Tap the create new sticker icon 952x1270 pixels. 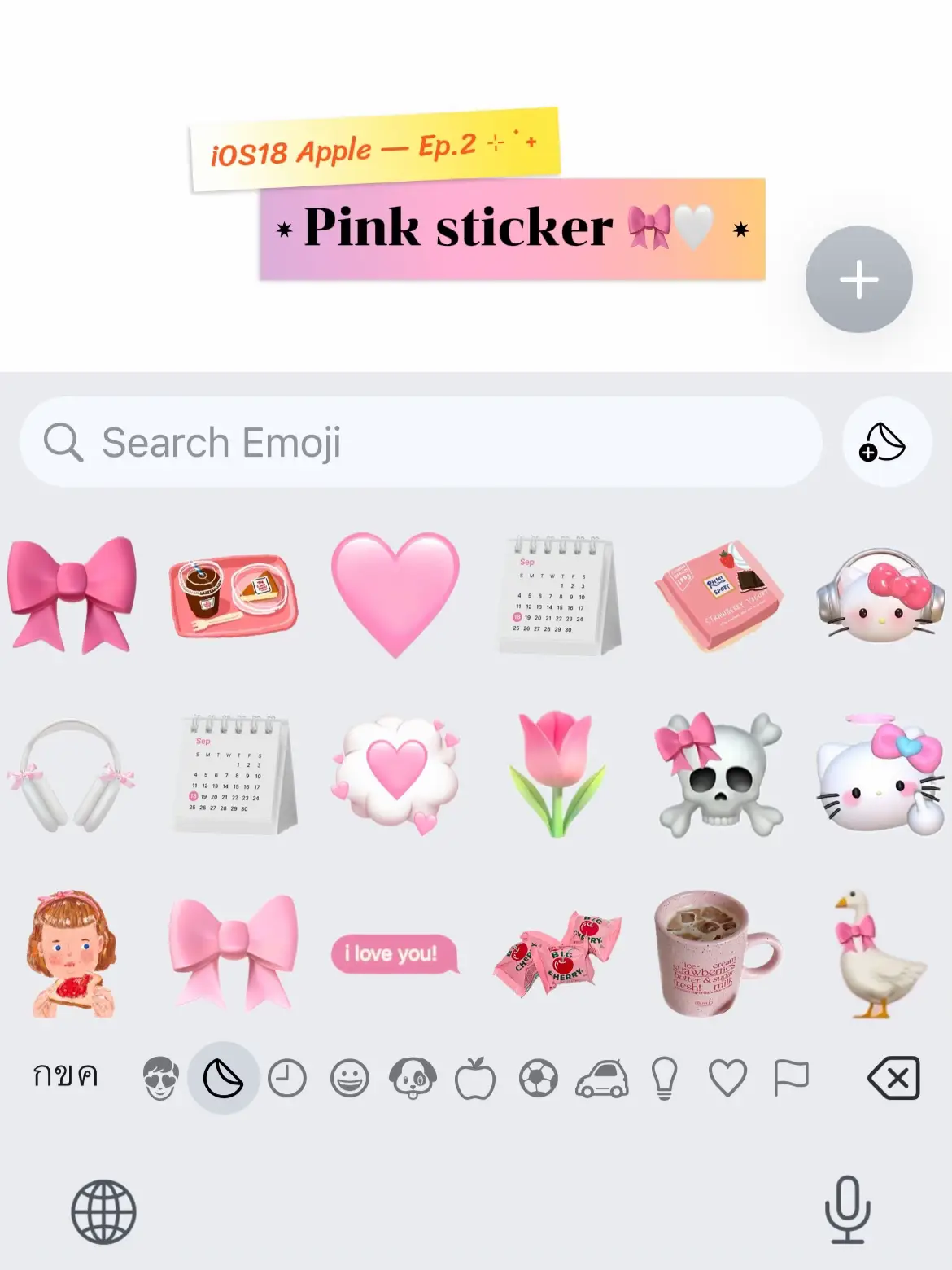[886, 442]
